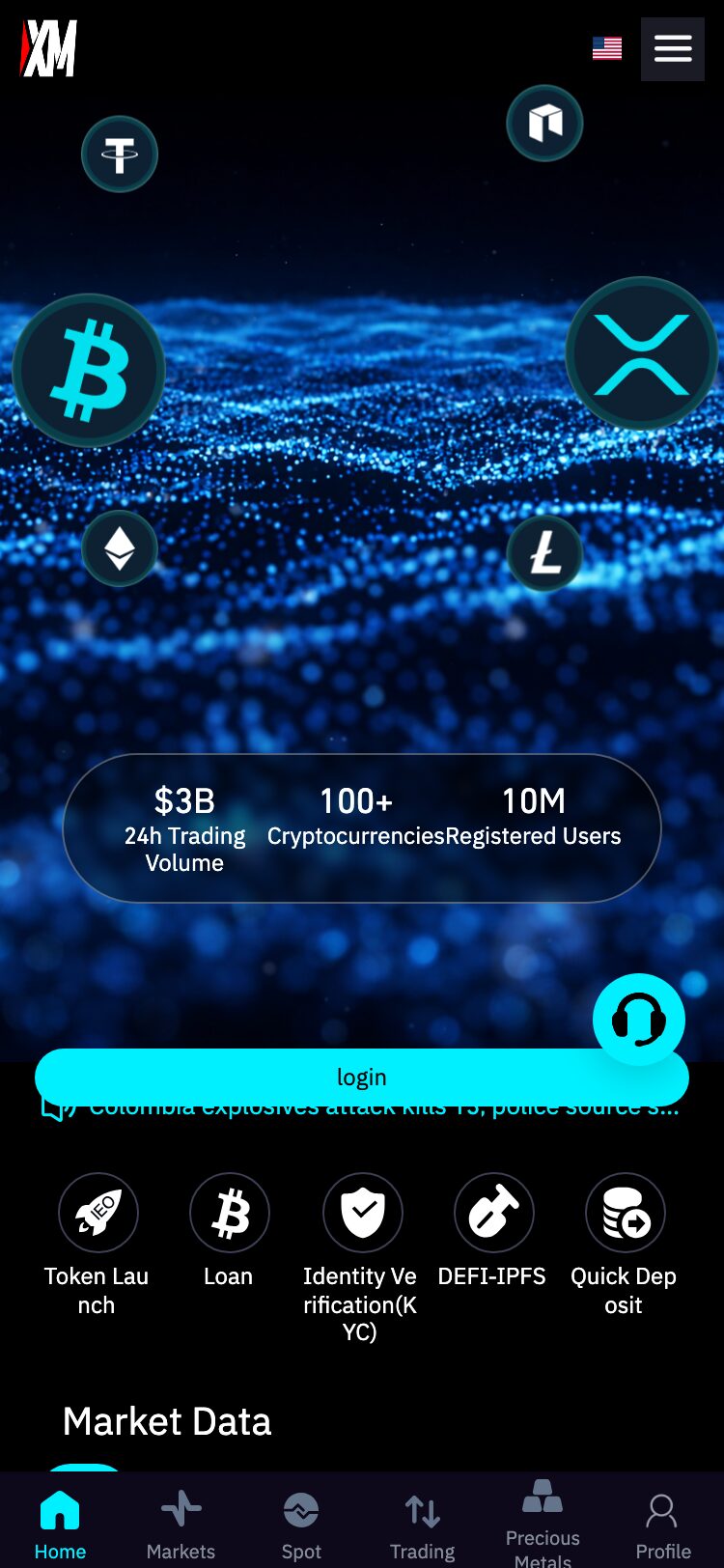Open the Token Launch feature
The image size is (724, 1568).
pos(97,1212)
